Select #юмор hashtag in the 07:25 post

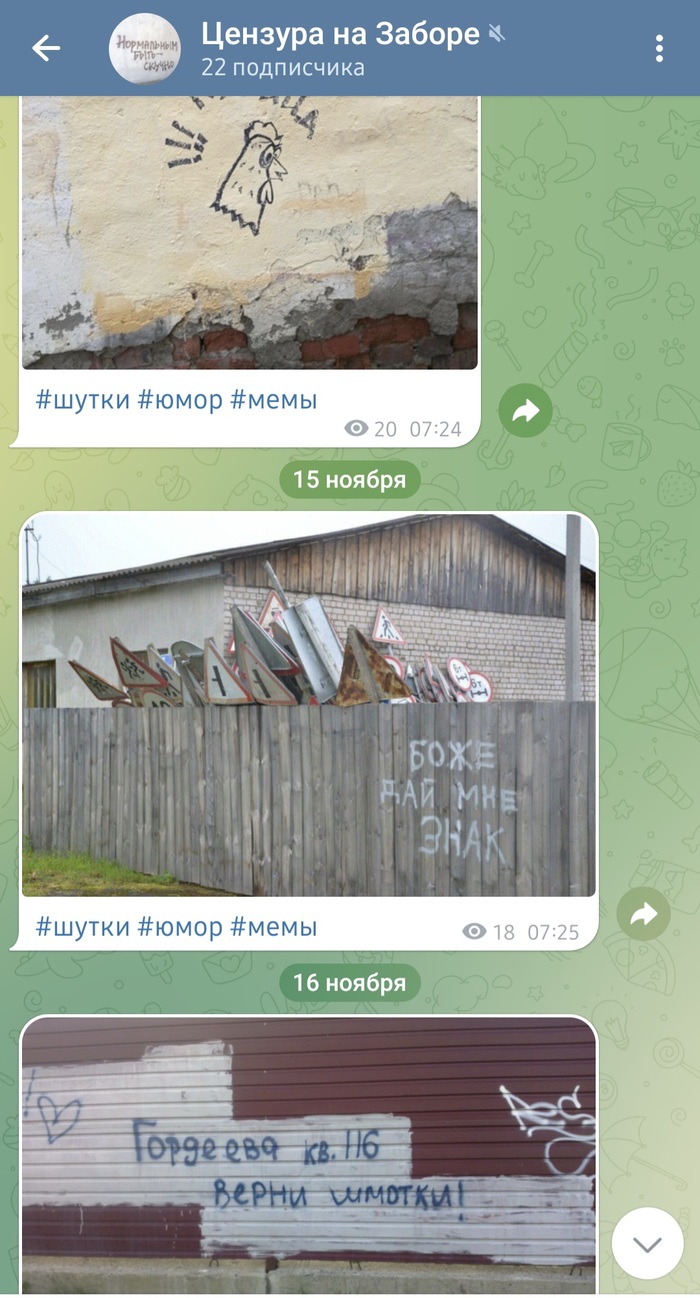(180, 927)
